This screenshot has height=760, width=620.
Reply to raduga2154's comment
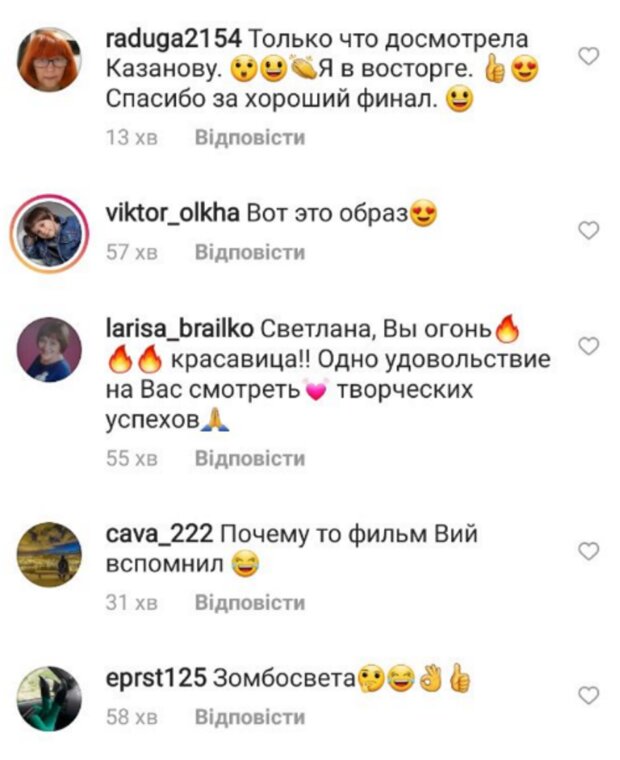click(249, 137)
